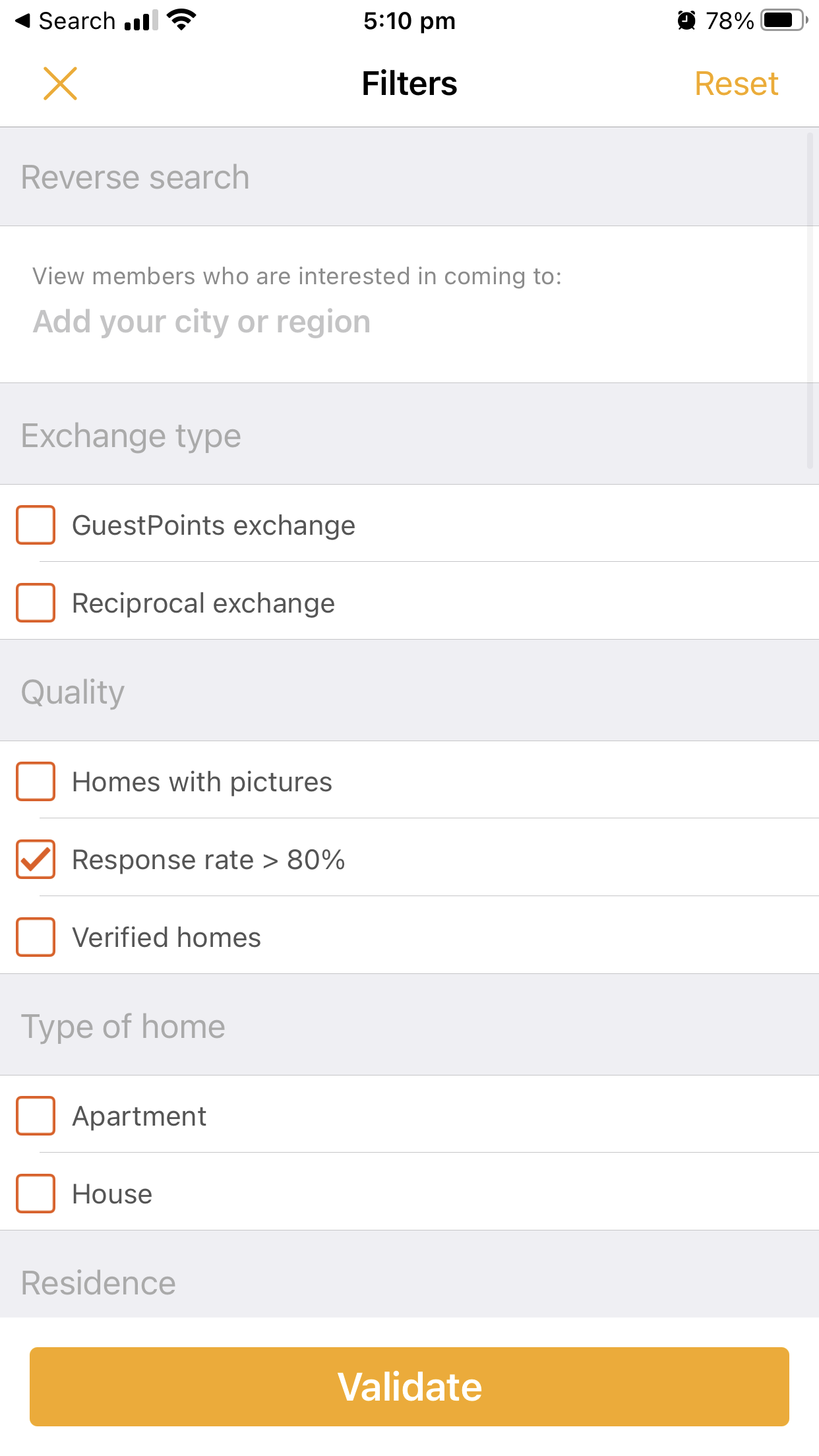Enable the GuestPoints exchange filter
Screen dimensions: 819x1456
(x=36, y=524)
